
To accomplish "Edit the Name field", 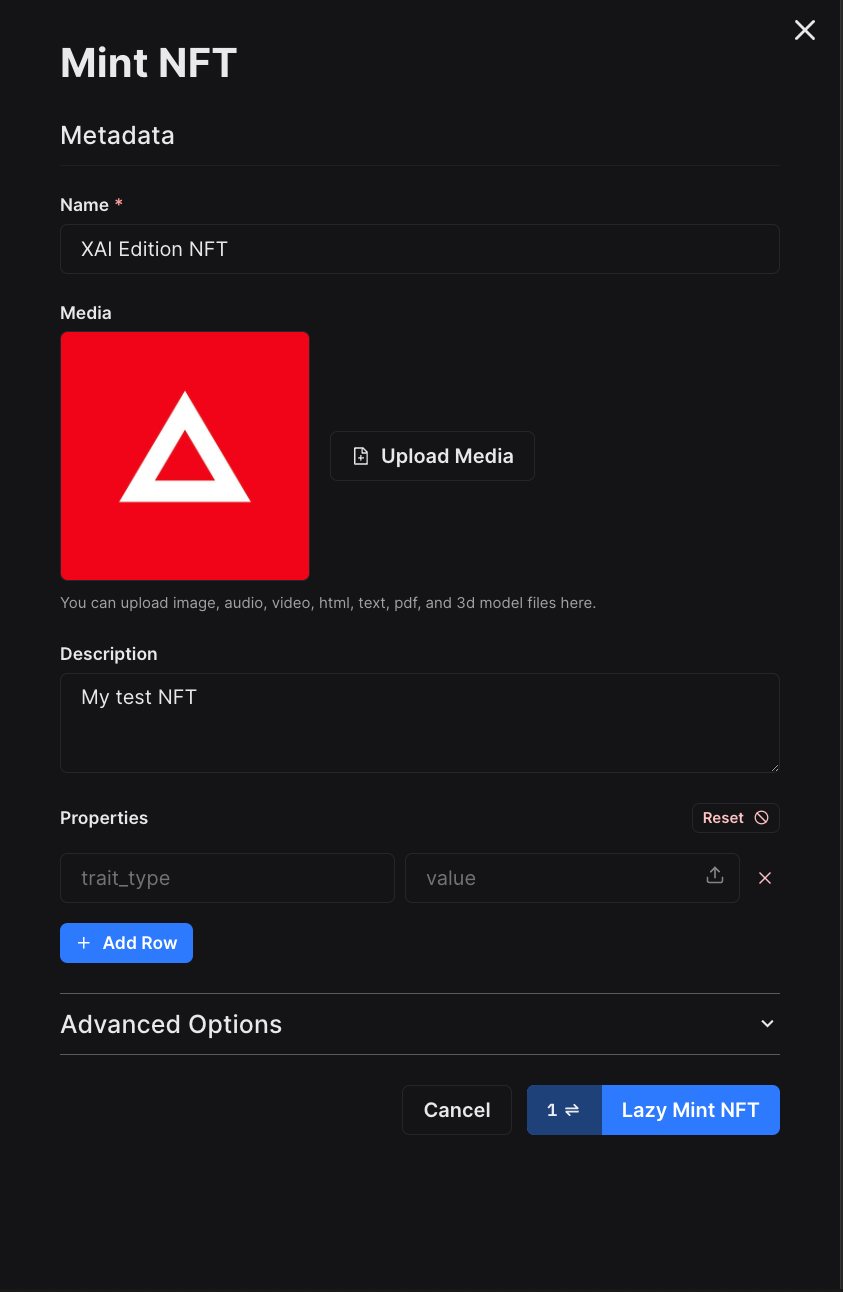I will (419, 249).
